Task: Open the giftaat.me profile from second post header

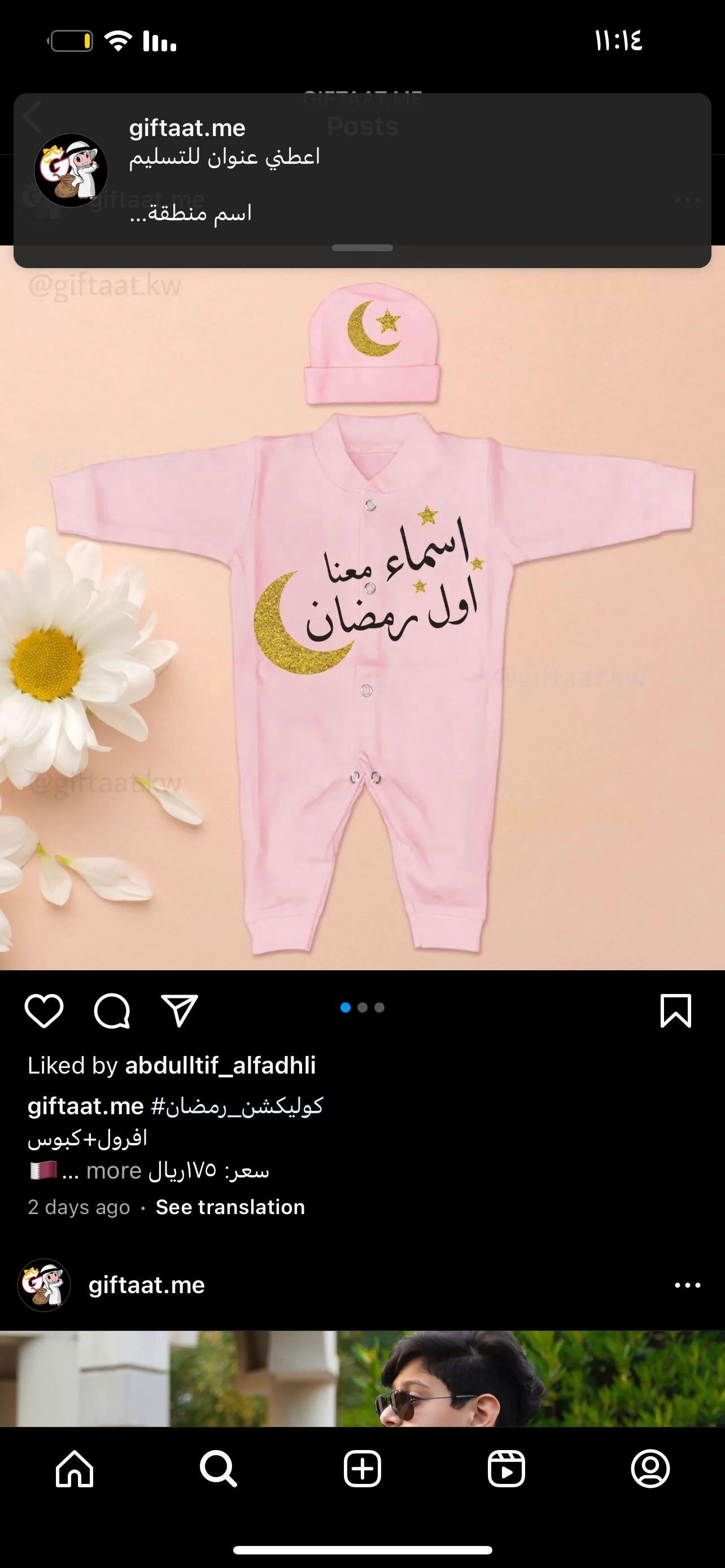Action: 146,1285
